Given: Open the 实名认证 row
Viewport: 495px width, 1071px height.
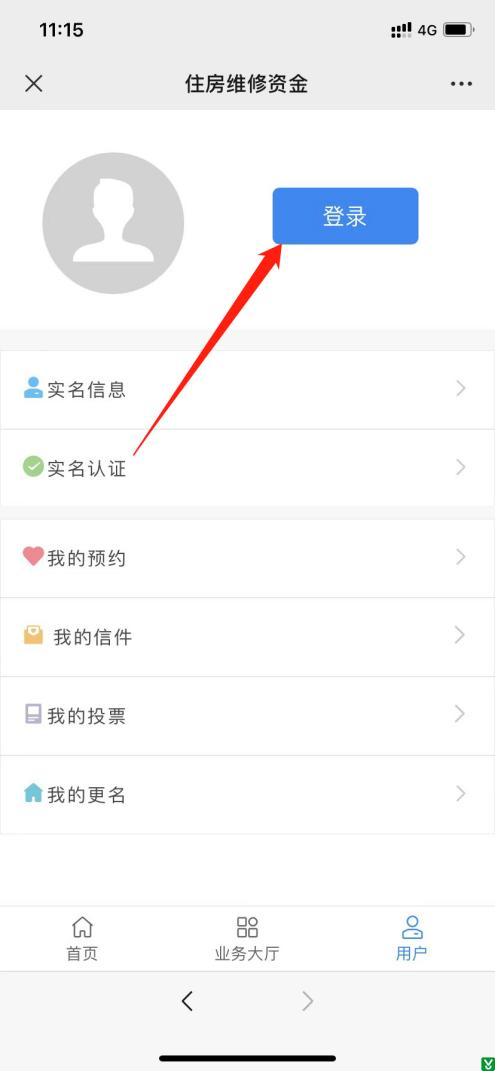Looking at the screenshot, I should click(247, 468).
